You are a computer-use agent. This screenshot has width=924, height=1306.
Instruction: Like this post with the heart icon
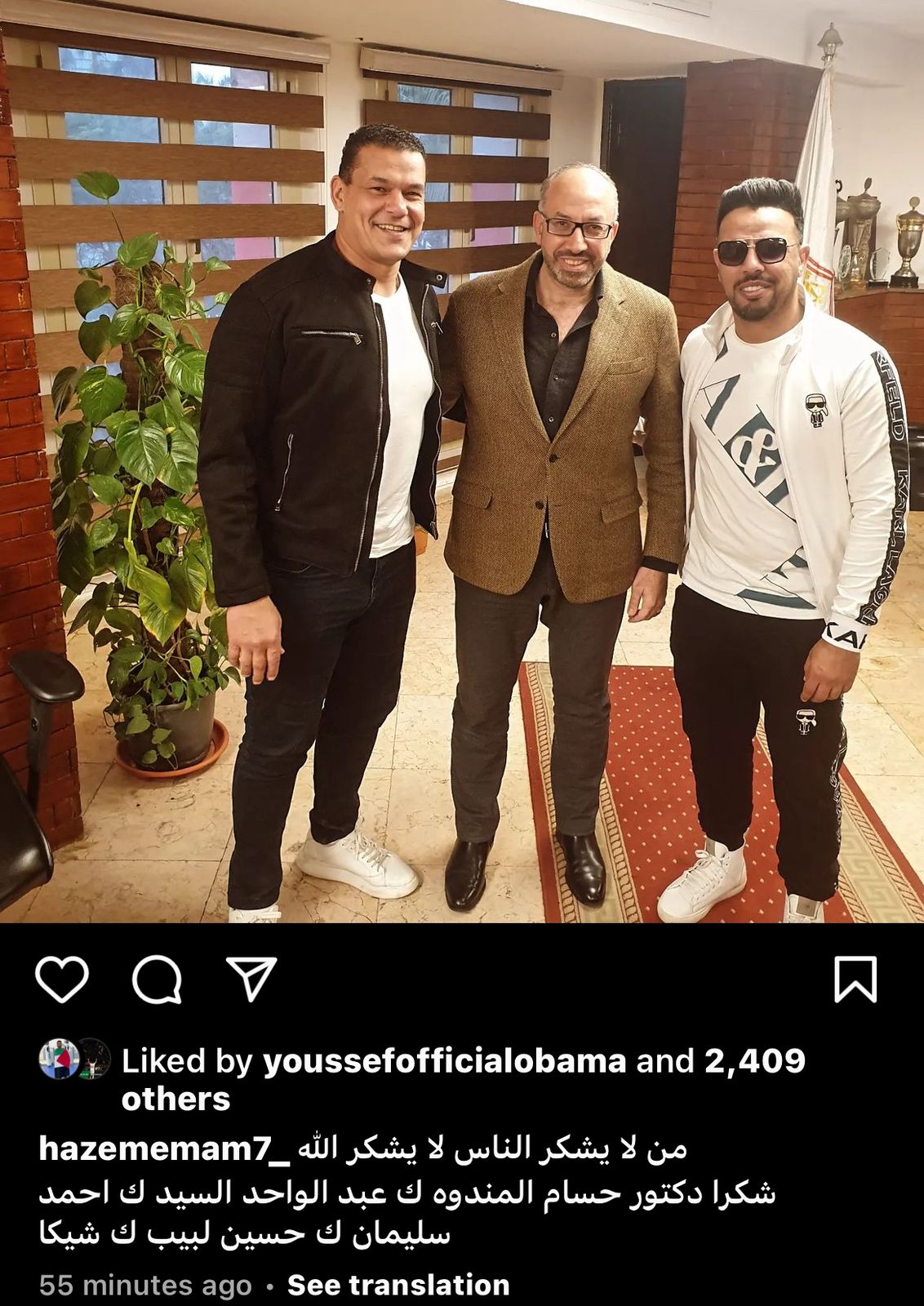point(62,979)
